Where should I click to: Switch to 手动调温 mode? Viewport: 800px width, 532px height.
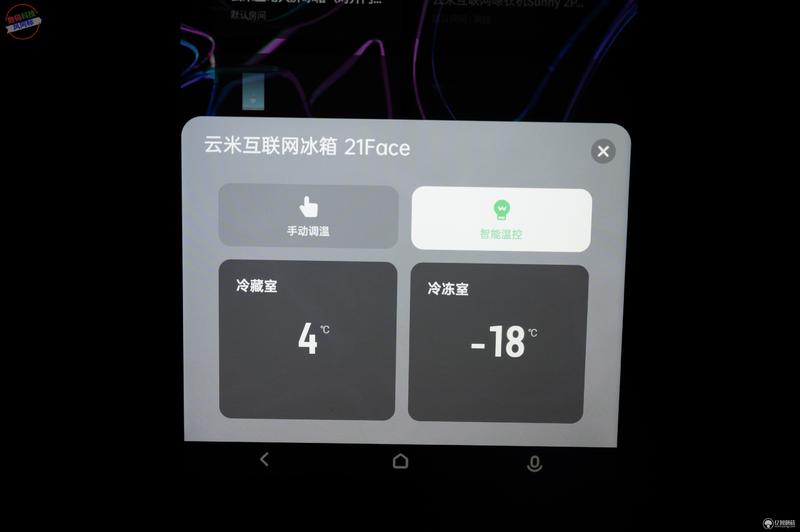tap(308, 216)
